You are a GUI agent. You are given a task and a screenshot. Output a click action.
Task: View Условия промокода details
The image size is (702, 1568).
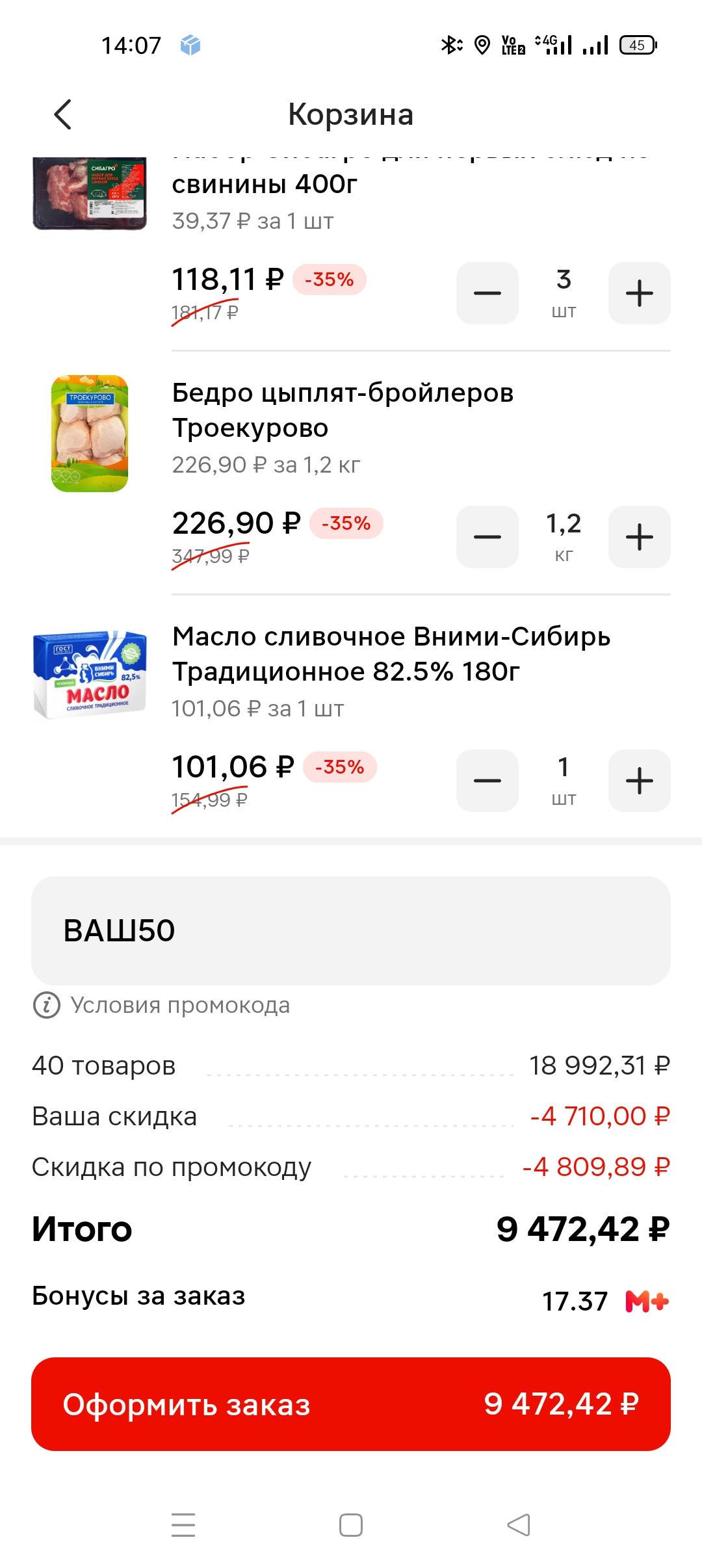click(x=161, y=1005)
